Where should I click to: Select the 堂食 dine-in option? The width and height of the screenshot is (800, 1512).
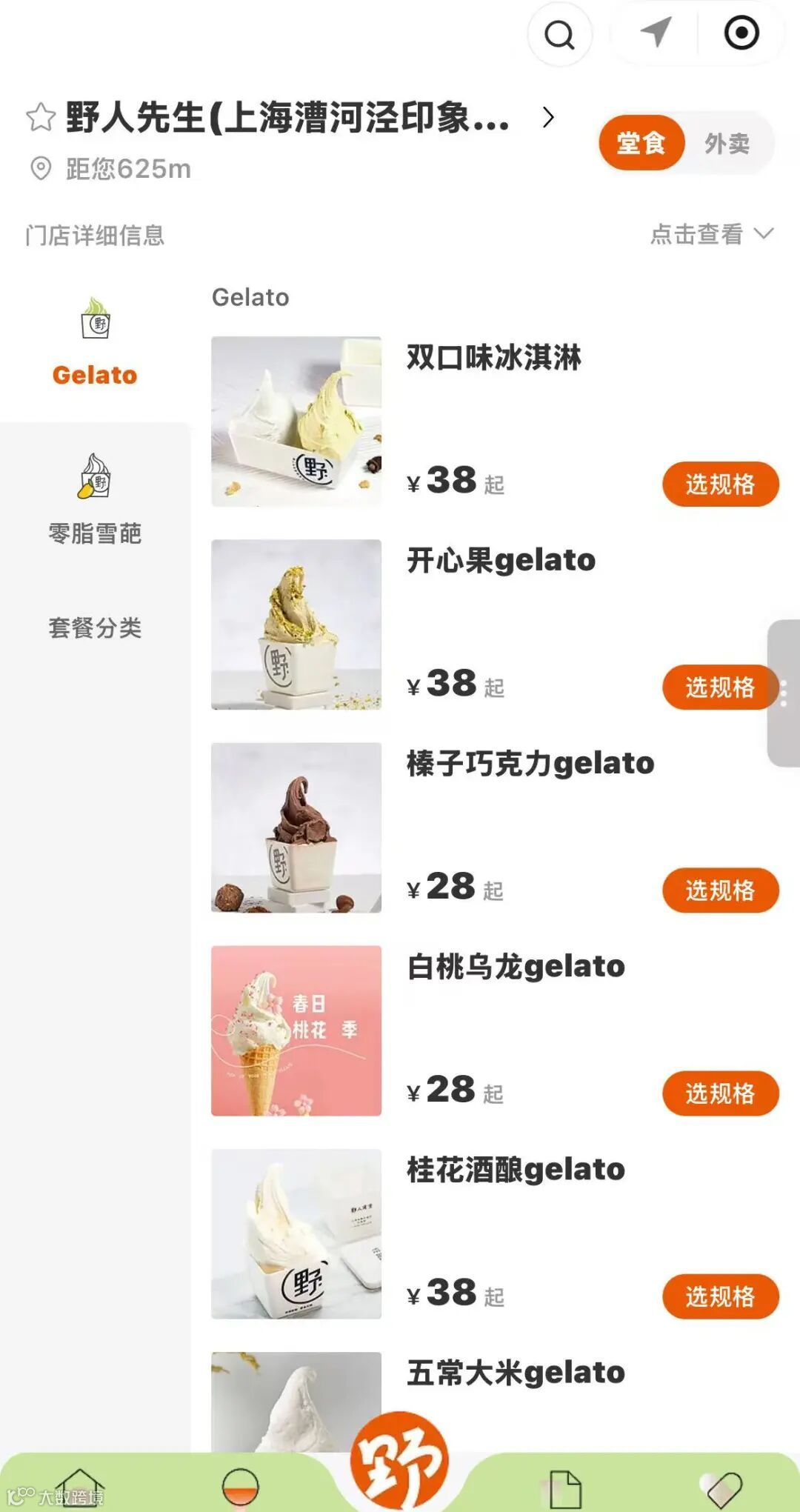(x=641, y=143)
